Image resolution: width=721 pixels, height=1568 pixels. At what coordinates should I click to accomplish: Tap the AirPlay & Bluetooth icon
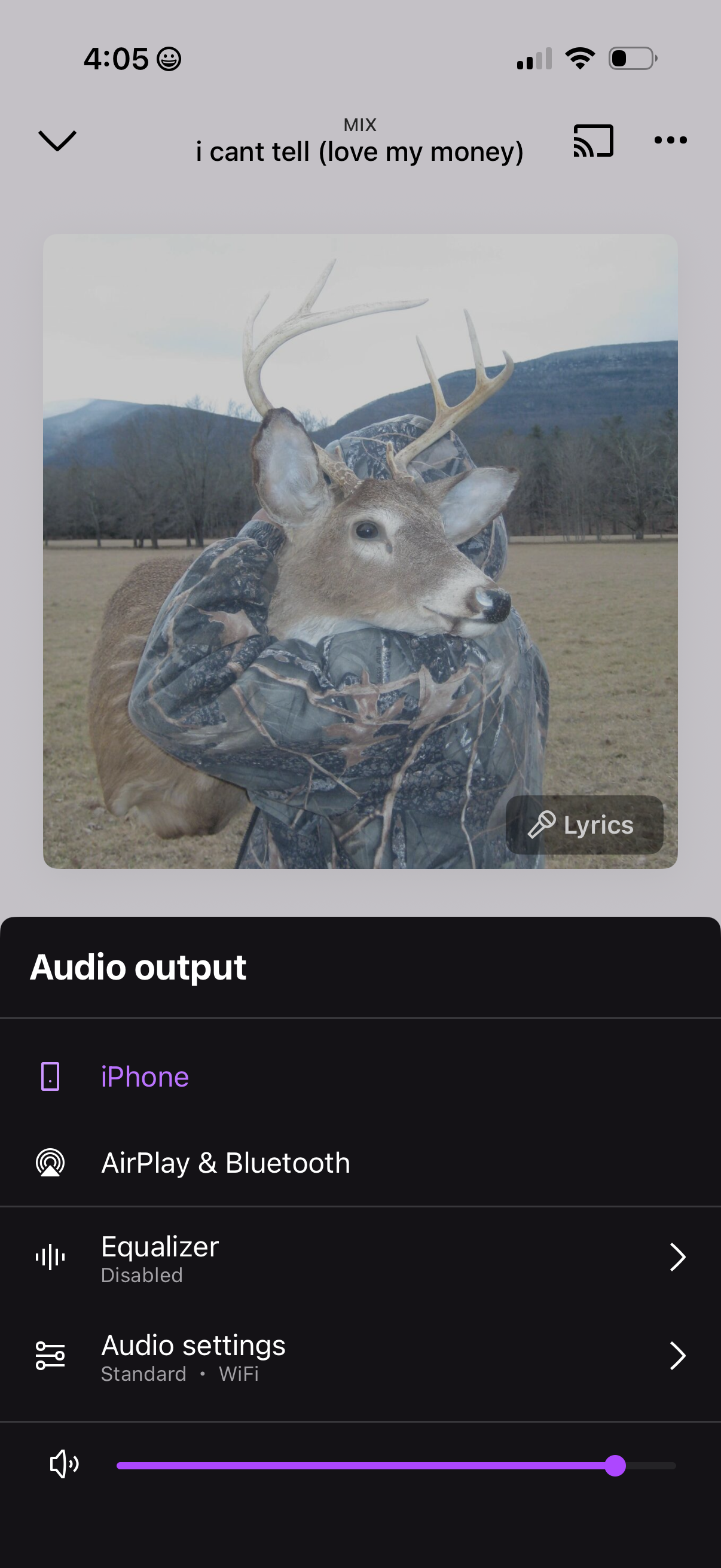coord(48,1162)
